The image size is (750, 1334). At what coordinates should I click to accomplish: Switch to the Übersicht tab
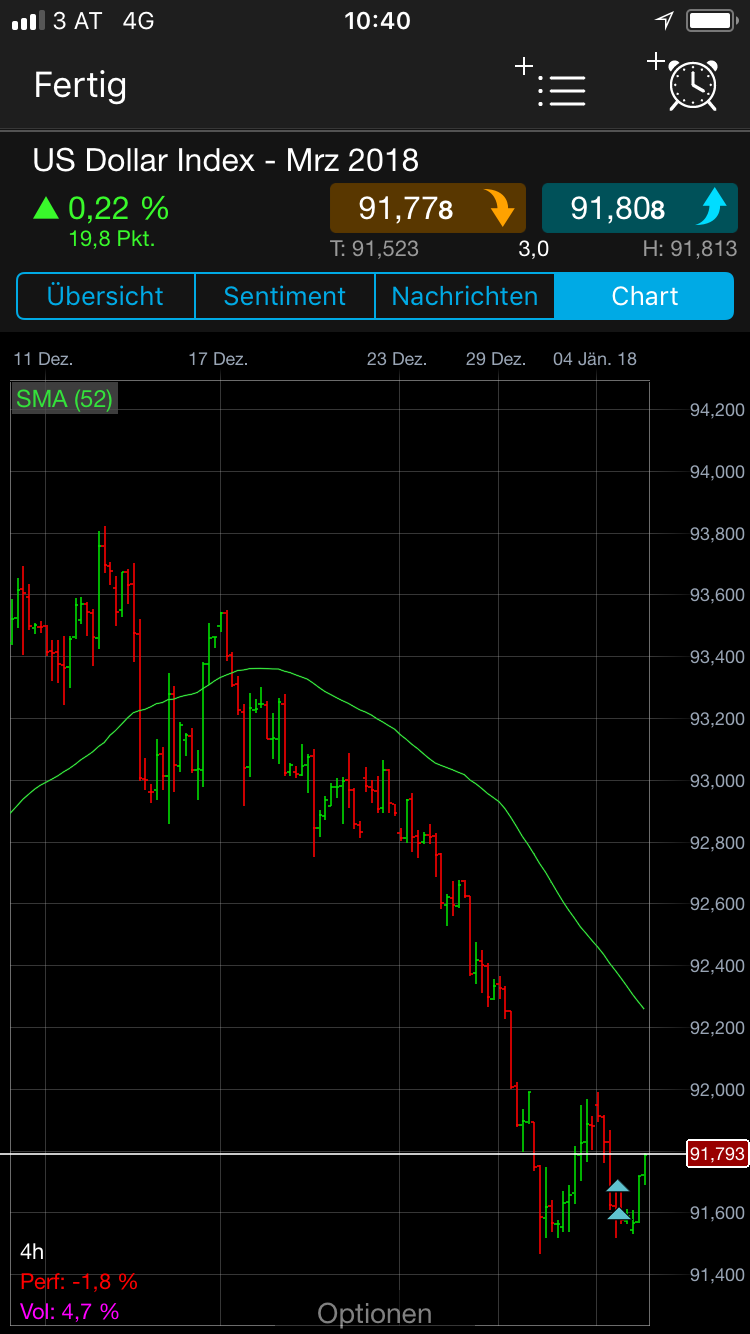click(x=105, y=296)
